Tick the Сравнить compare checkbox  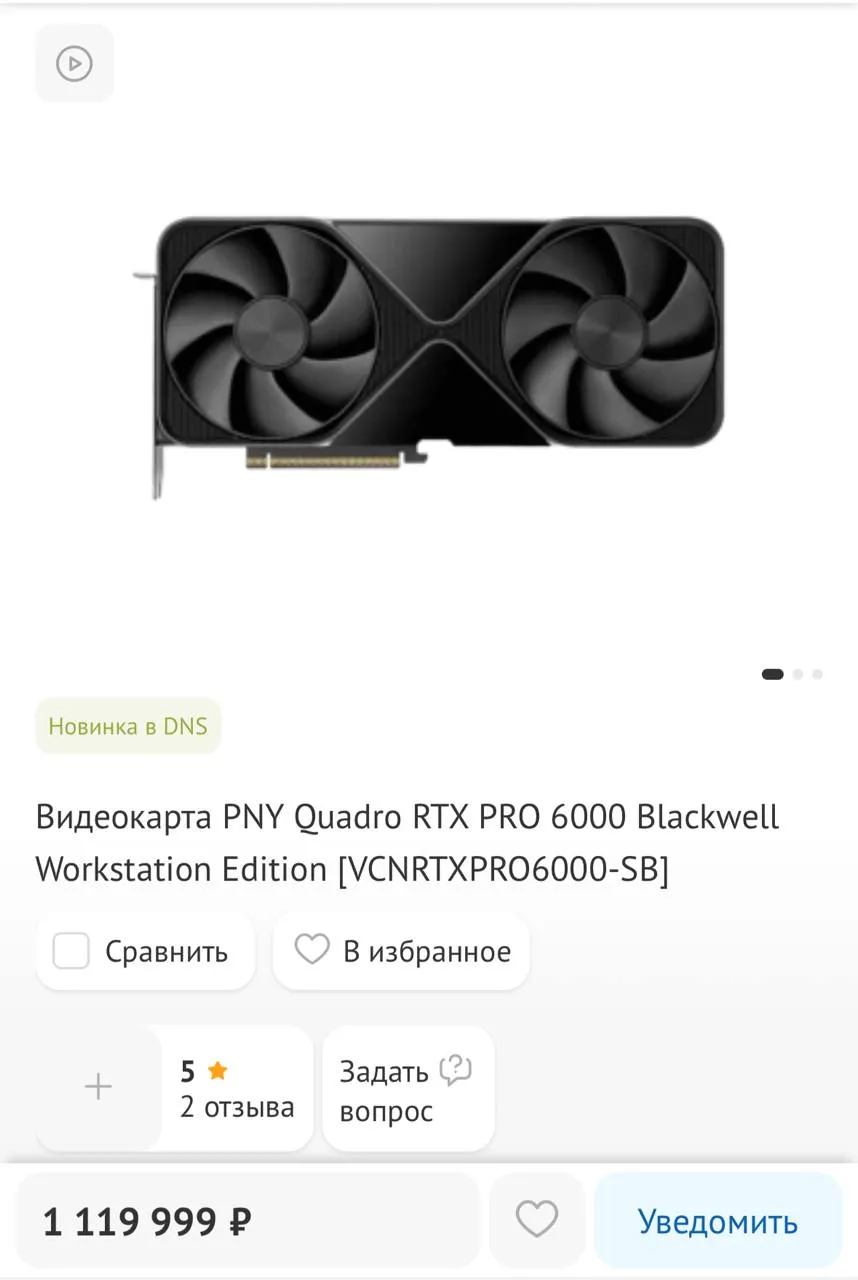[x=71, y=951]
